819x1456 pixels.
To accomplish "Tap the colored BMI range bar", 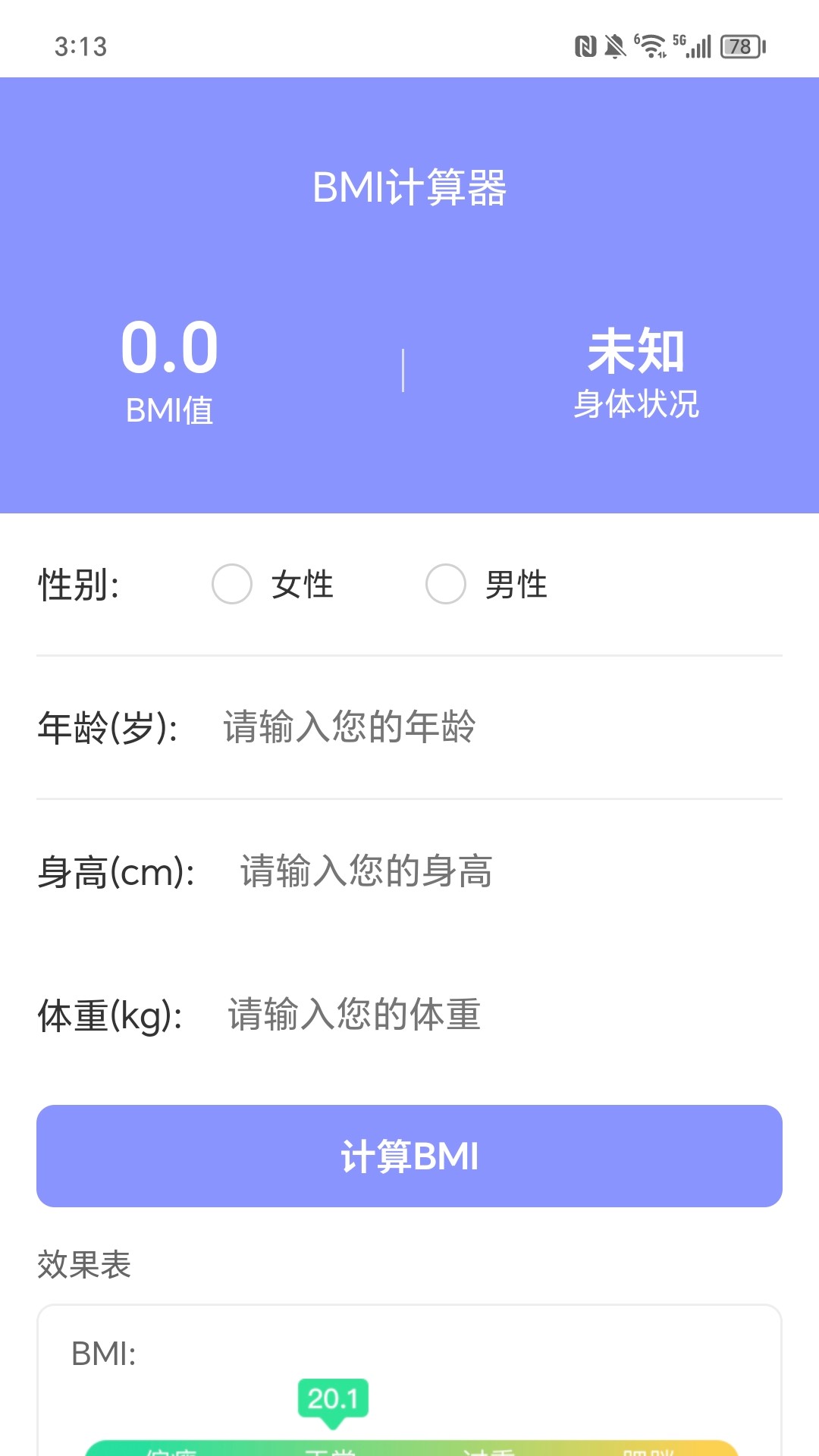I will [409, 1448].
